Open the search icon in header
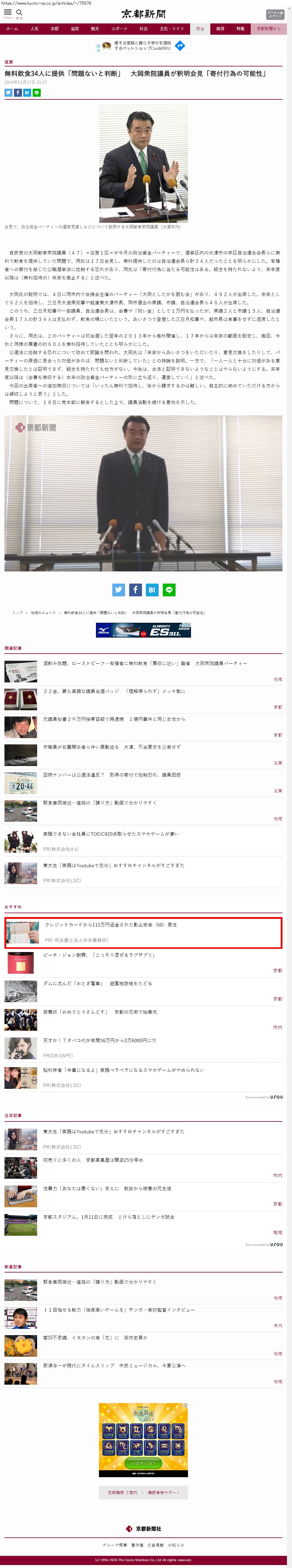Viewport: 292px width, 1568px height. tap(19, 13)
